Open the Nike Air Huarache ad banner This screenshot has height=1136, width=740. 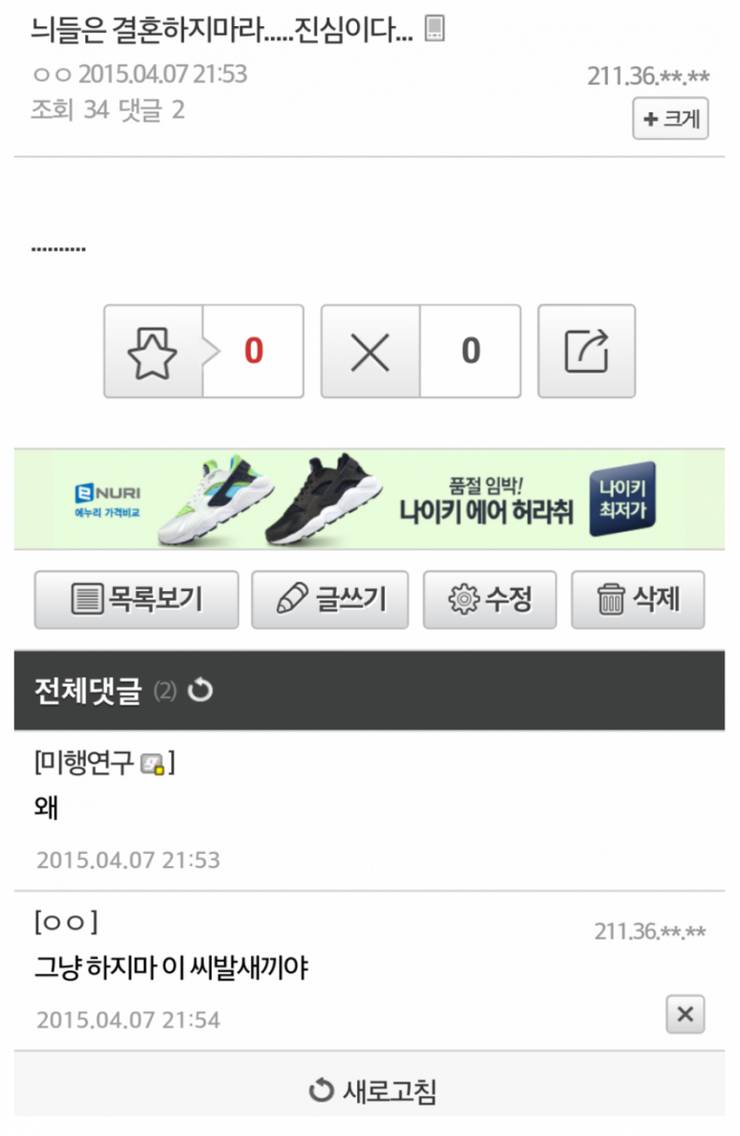click(x=369, y=499)
